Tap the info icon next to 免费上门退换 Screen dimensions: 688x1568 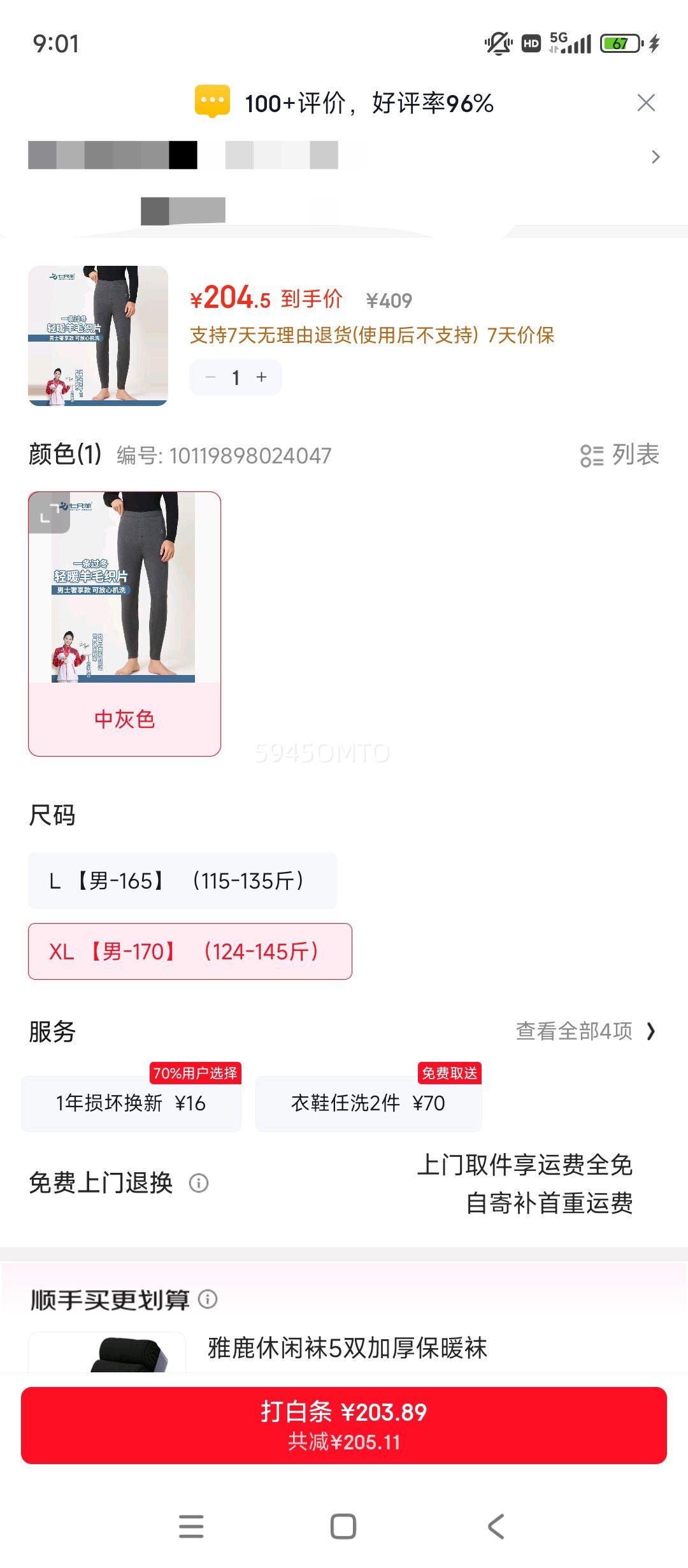click(x=201, y=1183)
